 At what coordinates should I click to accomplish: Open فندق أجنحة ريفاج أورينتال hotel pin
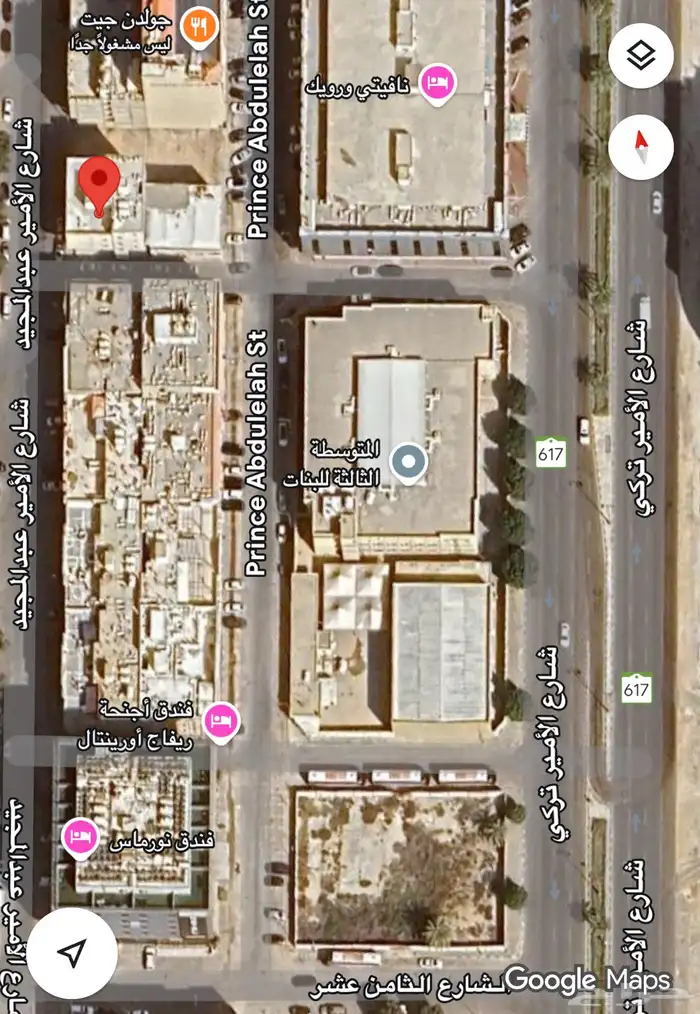coord(221,720)
